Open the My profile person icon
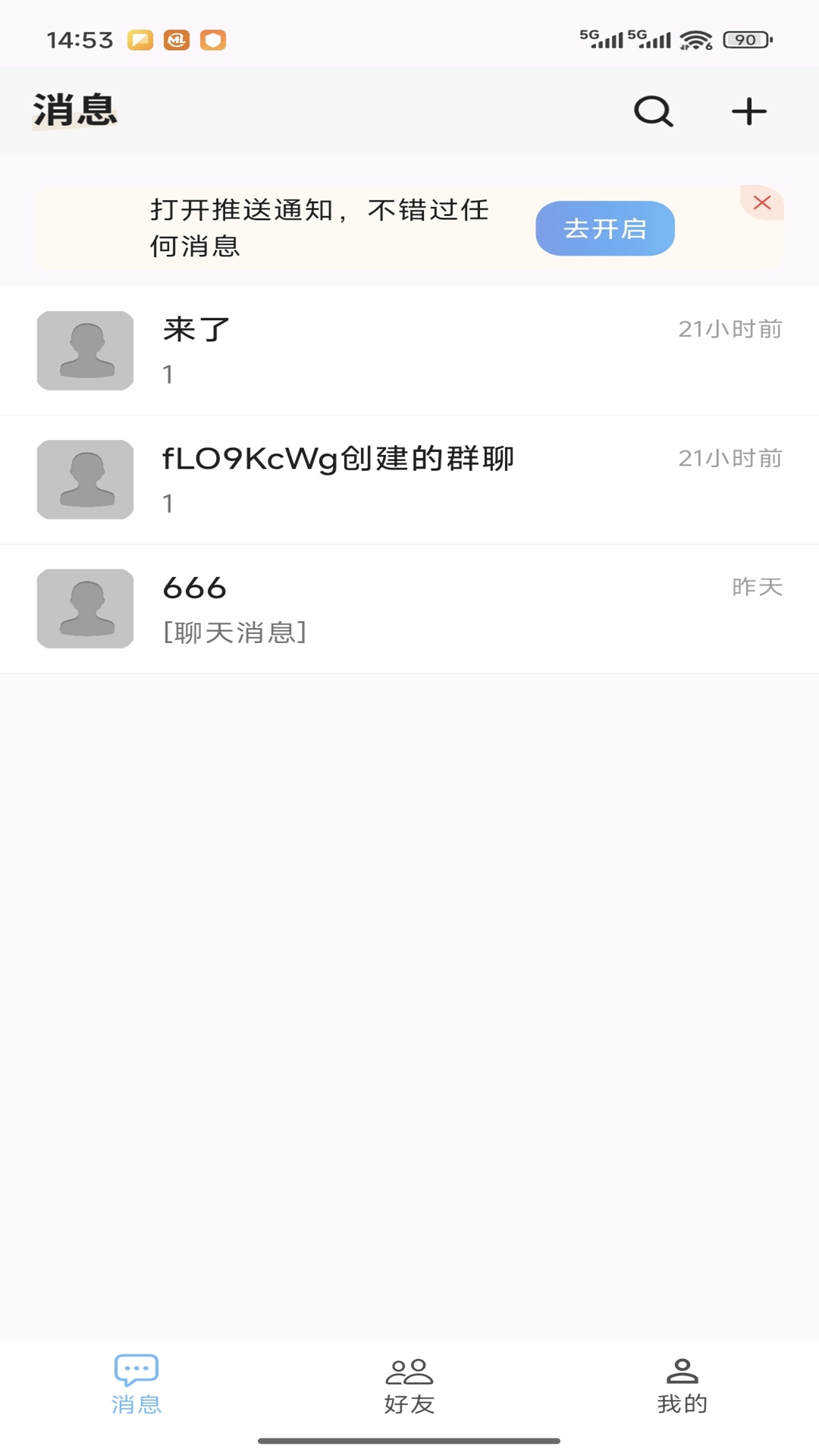The image size is (819, 1456). click(x=681, y=1382)
